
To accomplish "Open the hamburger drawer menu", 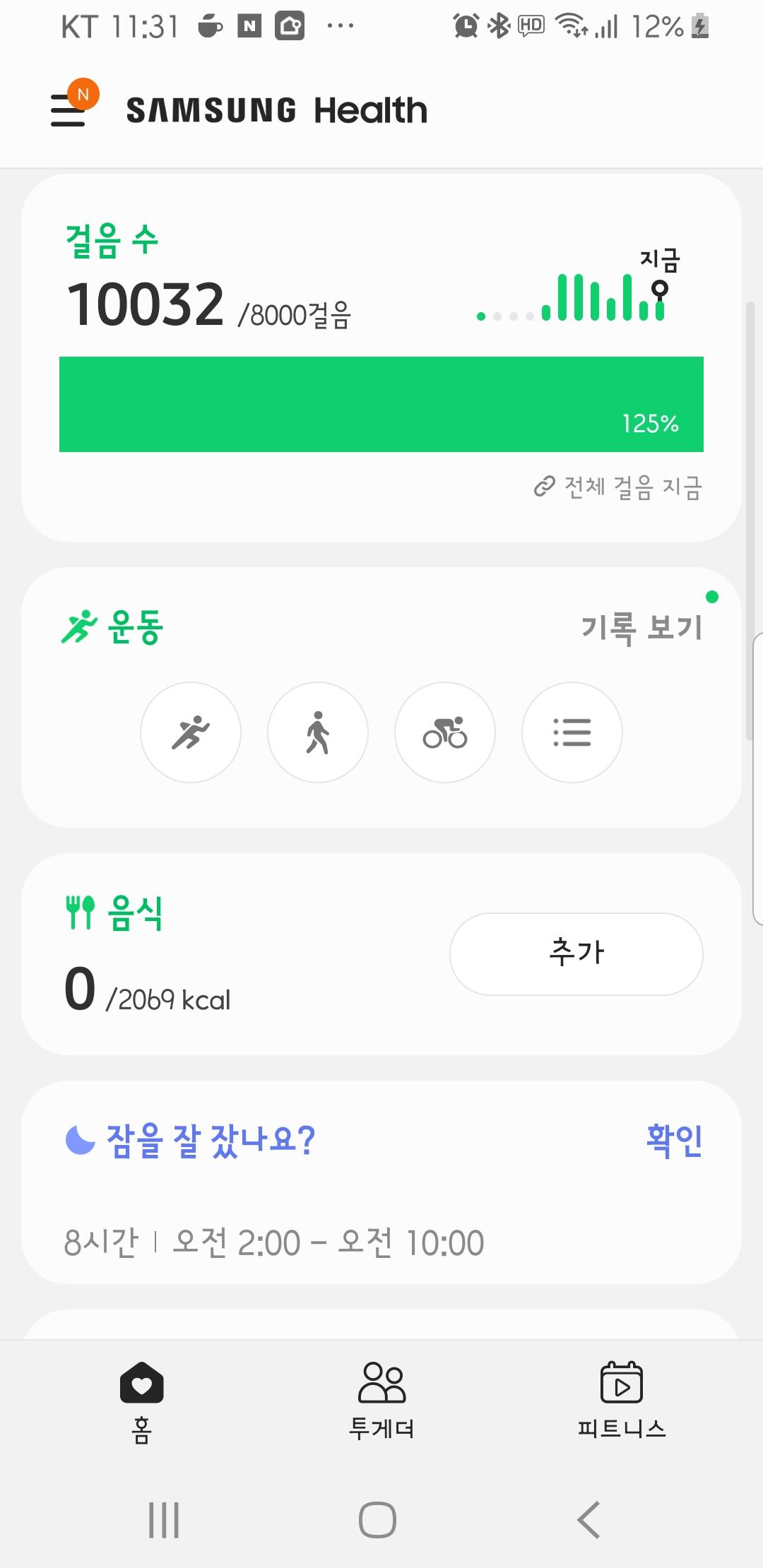I will pos(69,110).
